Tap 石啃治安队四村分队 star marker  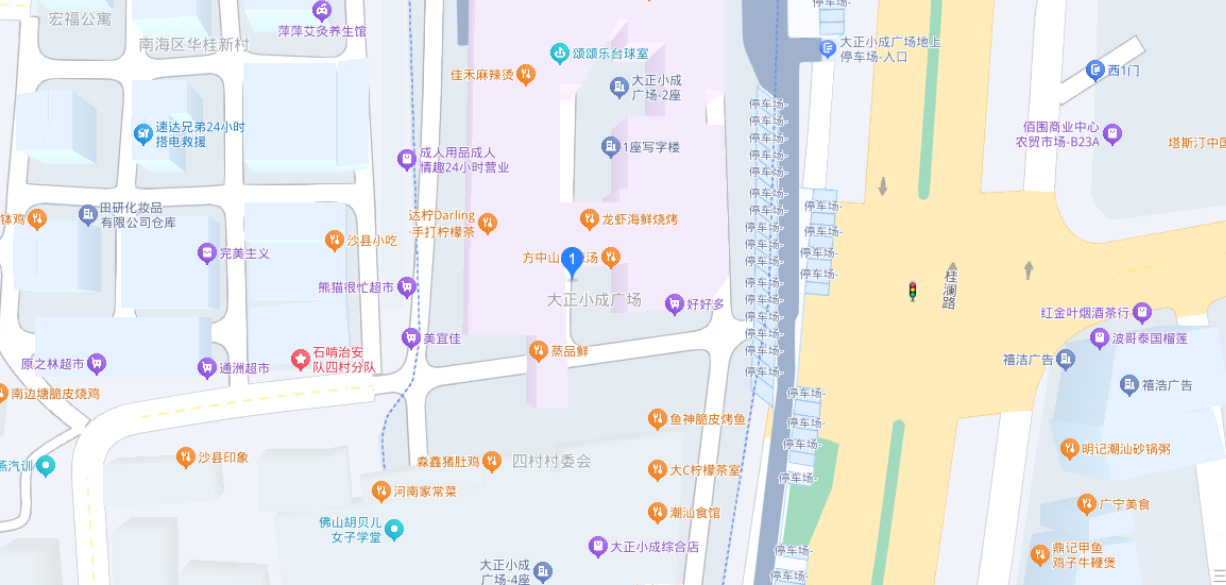click(300, 358)
